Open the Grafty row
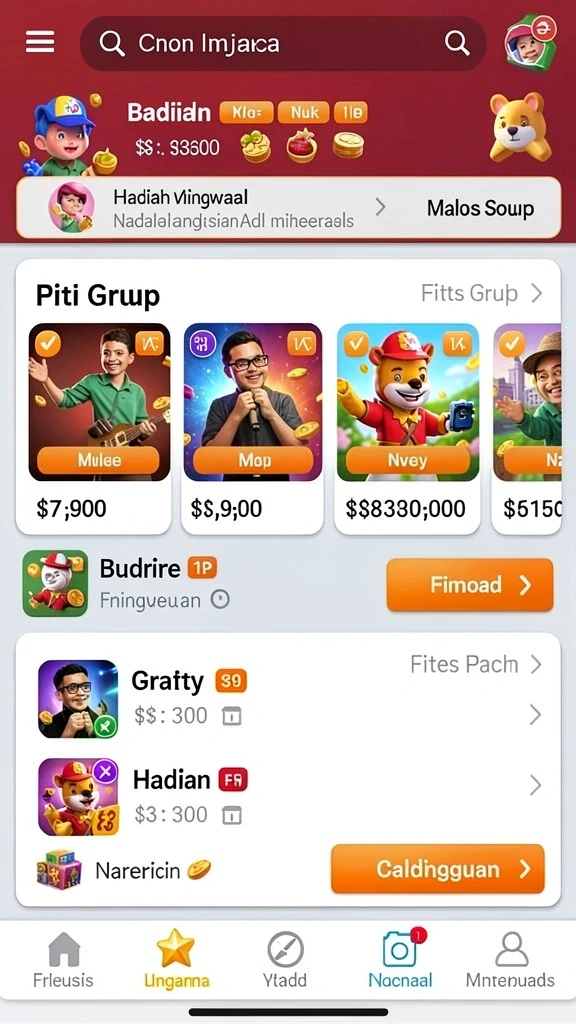Image resolution: width=576 pixels, height=1024 pixels. point(288,699)
